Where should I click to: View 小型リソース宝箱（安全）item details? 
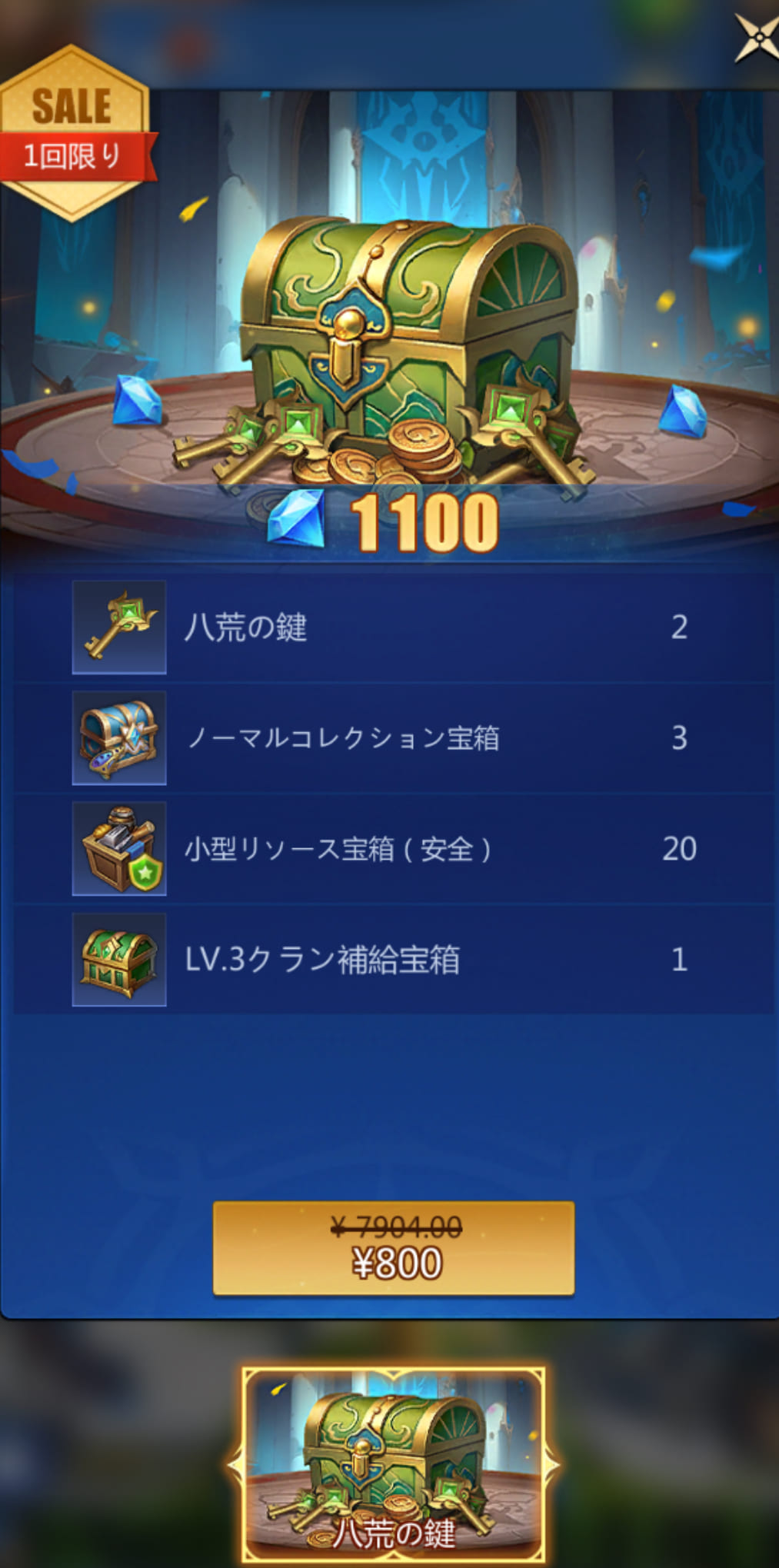(119, 849)
